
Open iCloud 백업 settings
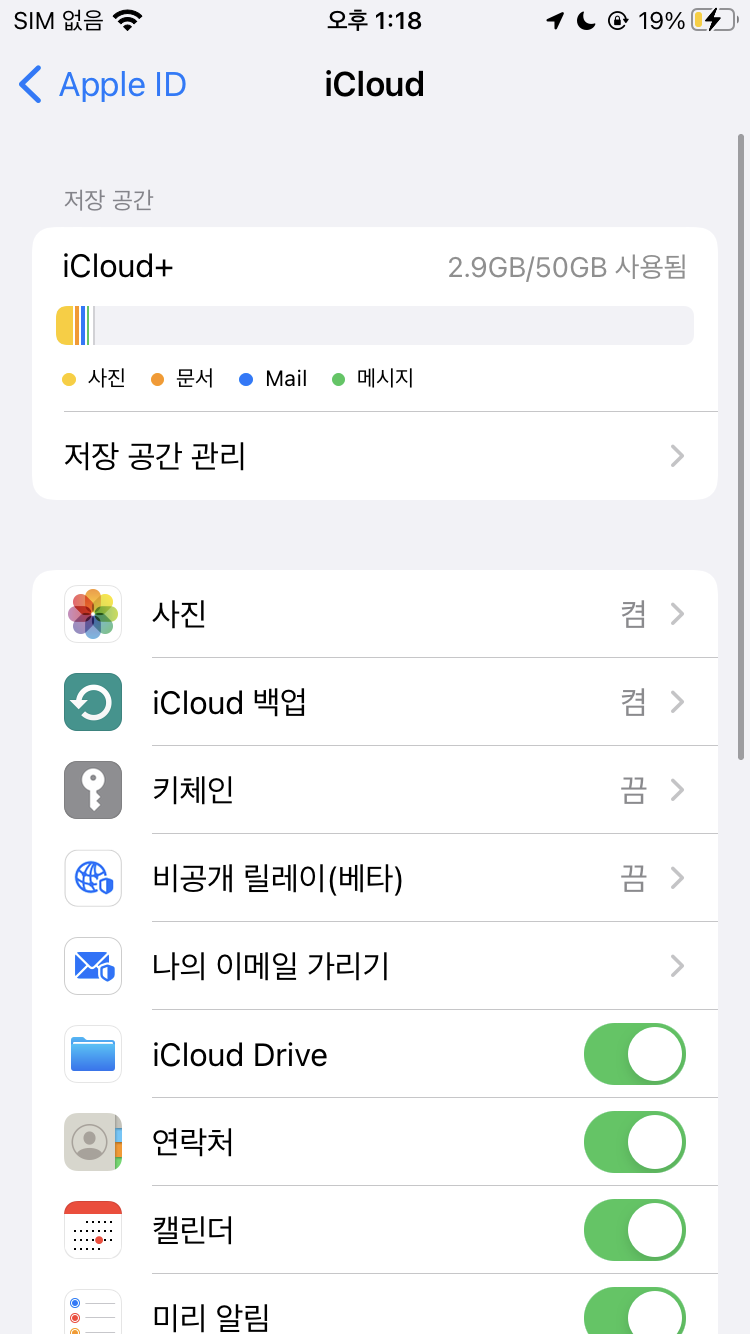point(374,702)
